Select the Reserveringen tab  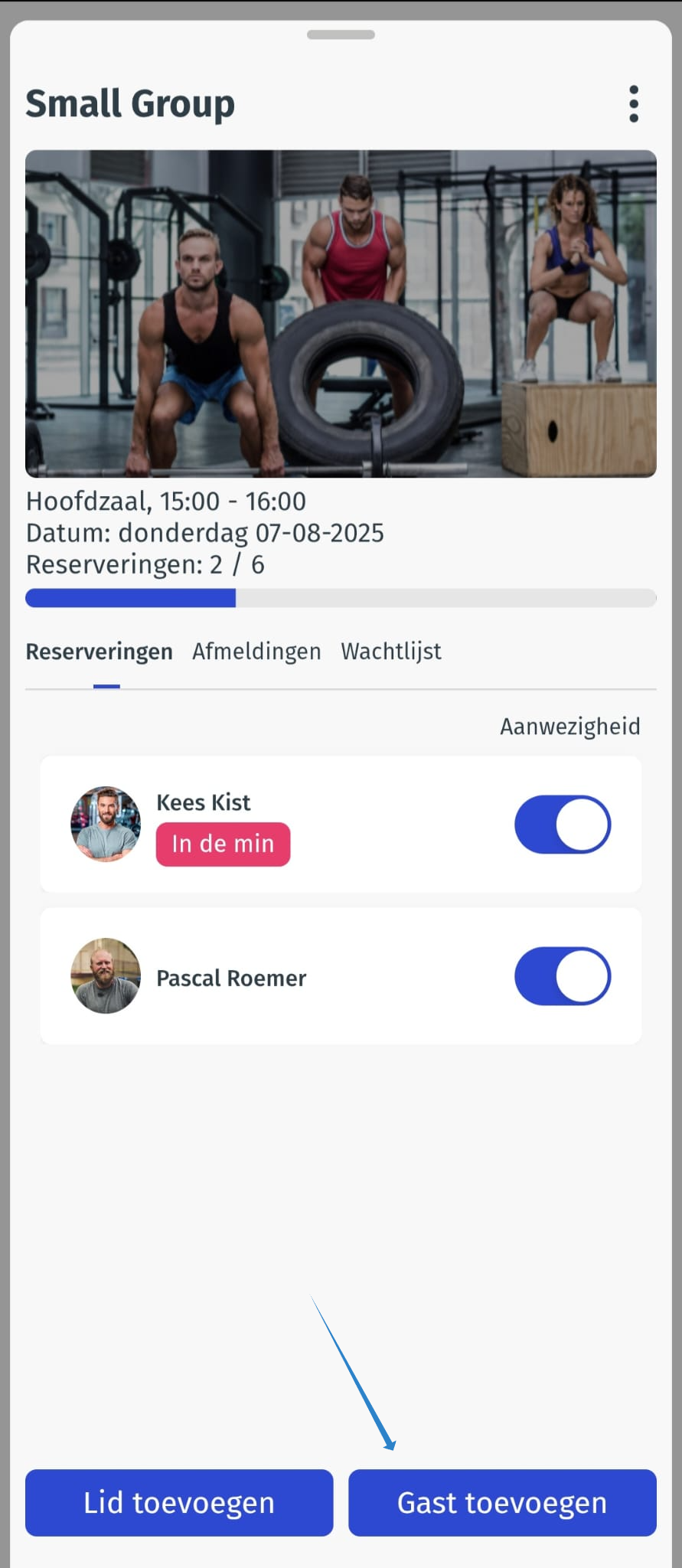tap(100, 652)
